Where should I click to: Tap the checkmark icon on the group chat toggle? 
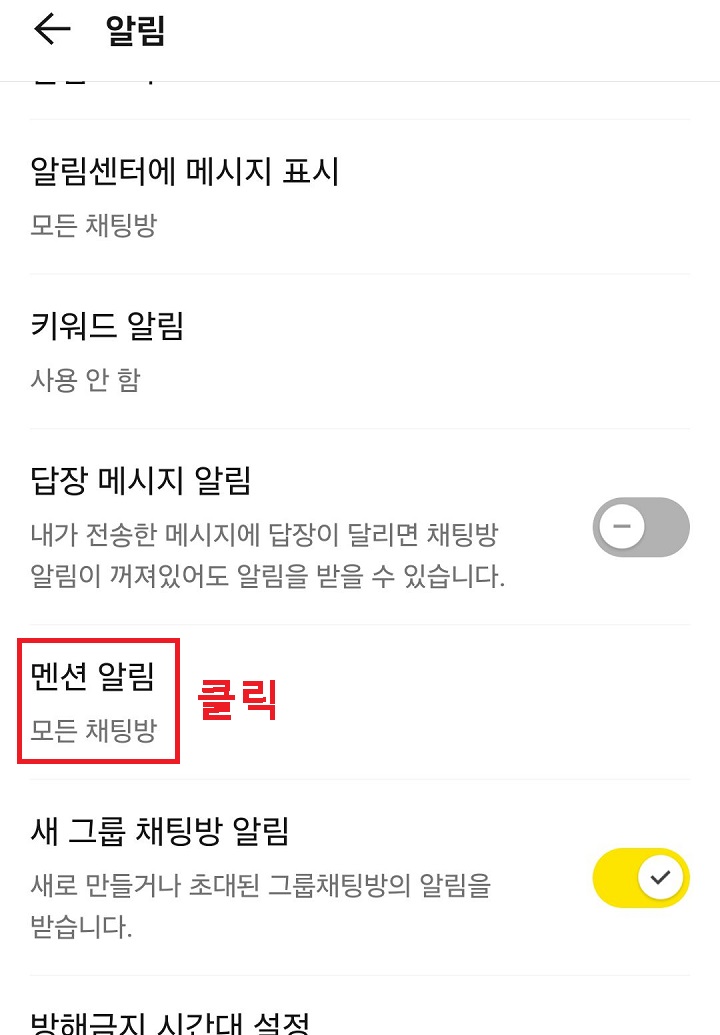pyautogui.click(x=658, y=877)
